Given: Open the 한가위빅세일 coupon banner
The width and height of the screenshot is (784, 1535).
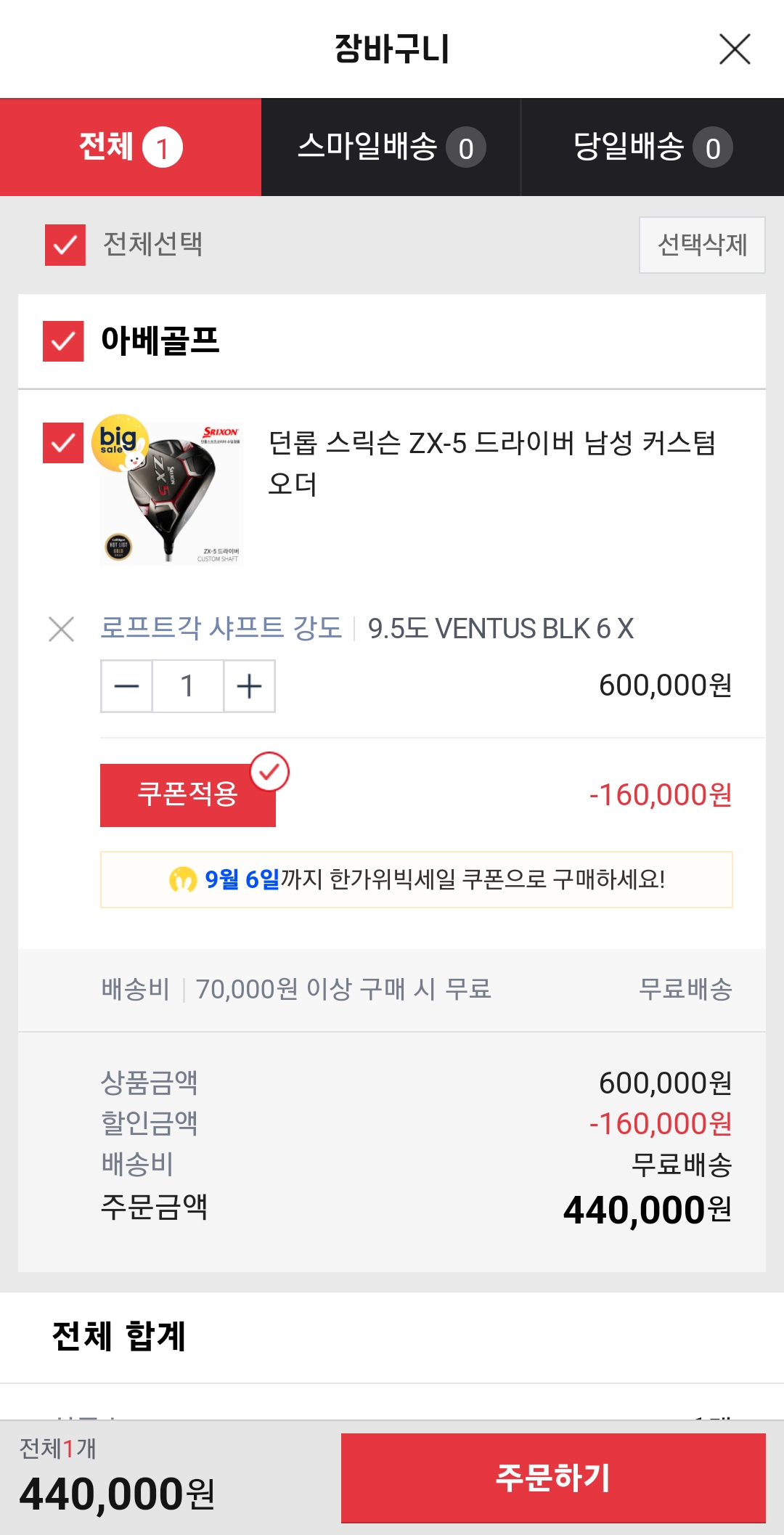Looking at the screenshot, I should tap(417, 879).
